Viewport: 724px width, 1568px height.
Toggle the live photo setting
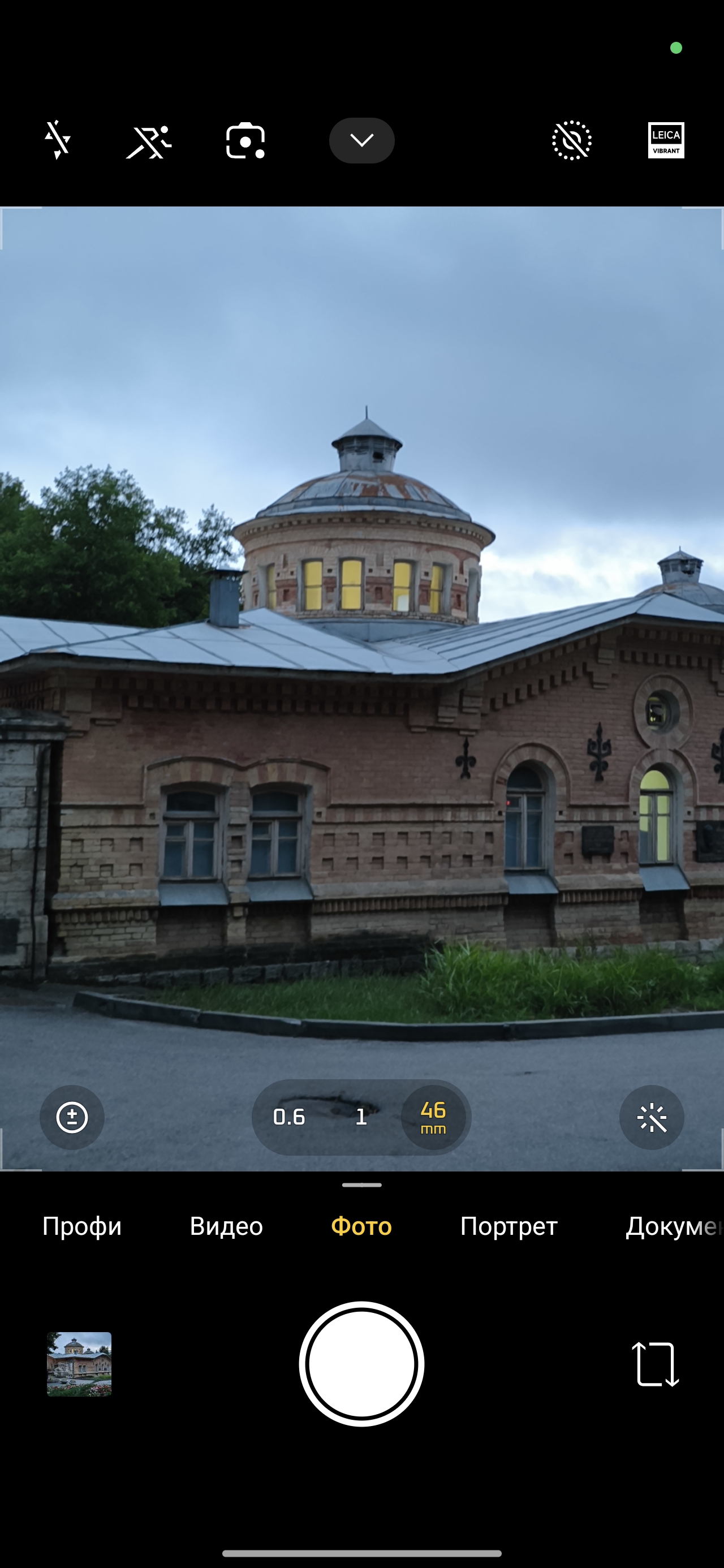click(571, 141)
